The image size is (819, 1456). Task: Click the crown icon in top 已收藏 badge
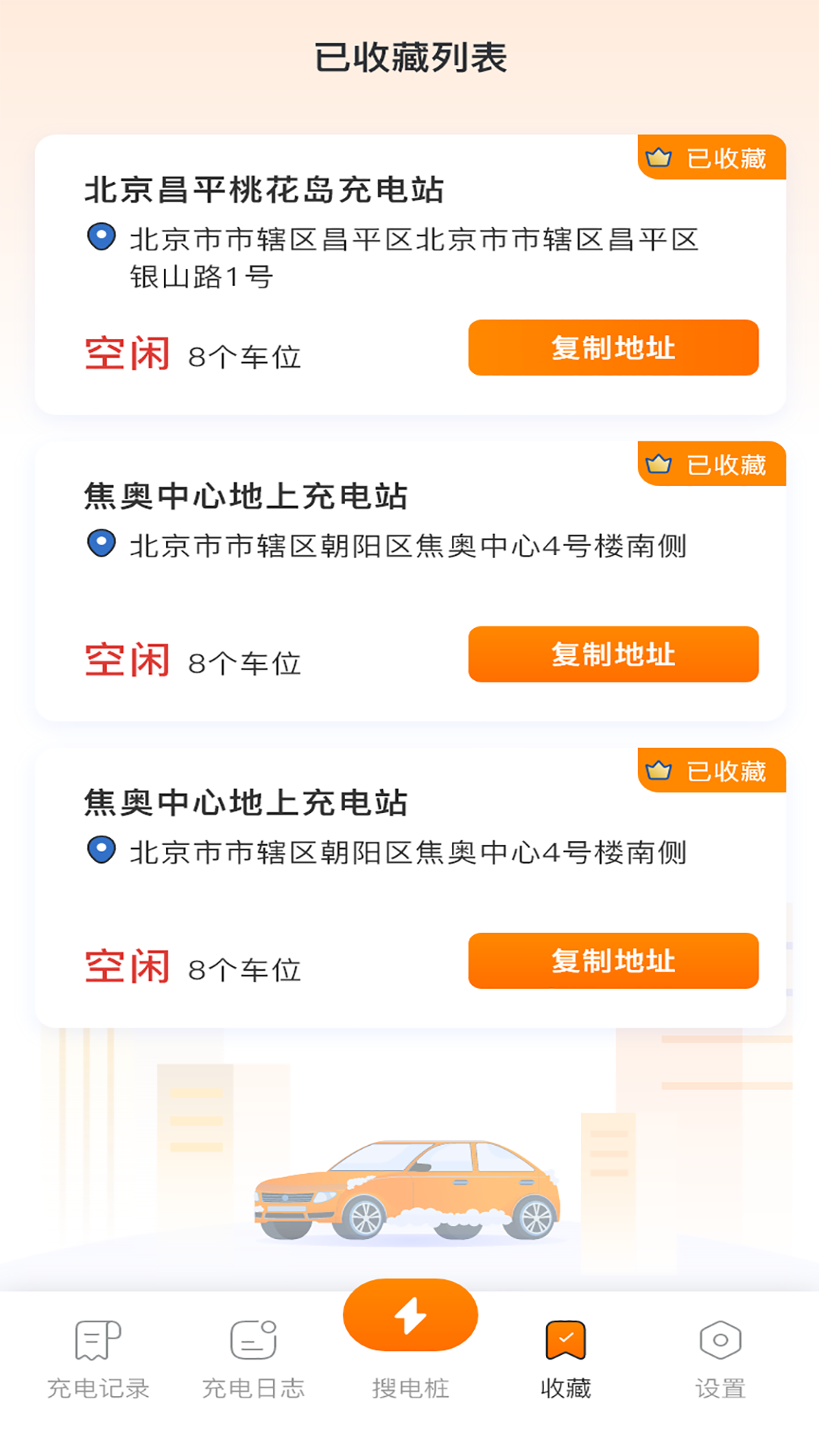click(659, 157)
